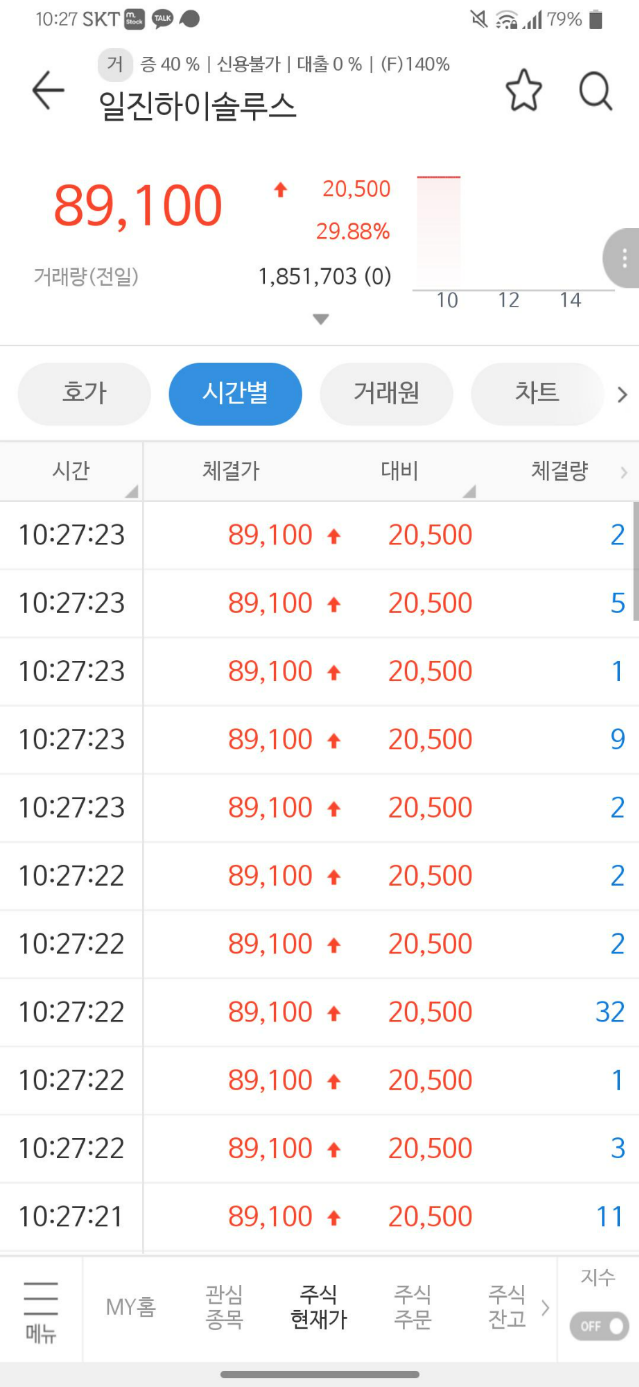Tap the 시간 column header
The width and height of the screenshot is (639, 1387).
coord(71,471)
